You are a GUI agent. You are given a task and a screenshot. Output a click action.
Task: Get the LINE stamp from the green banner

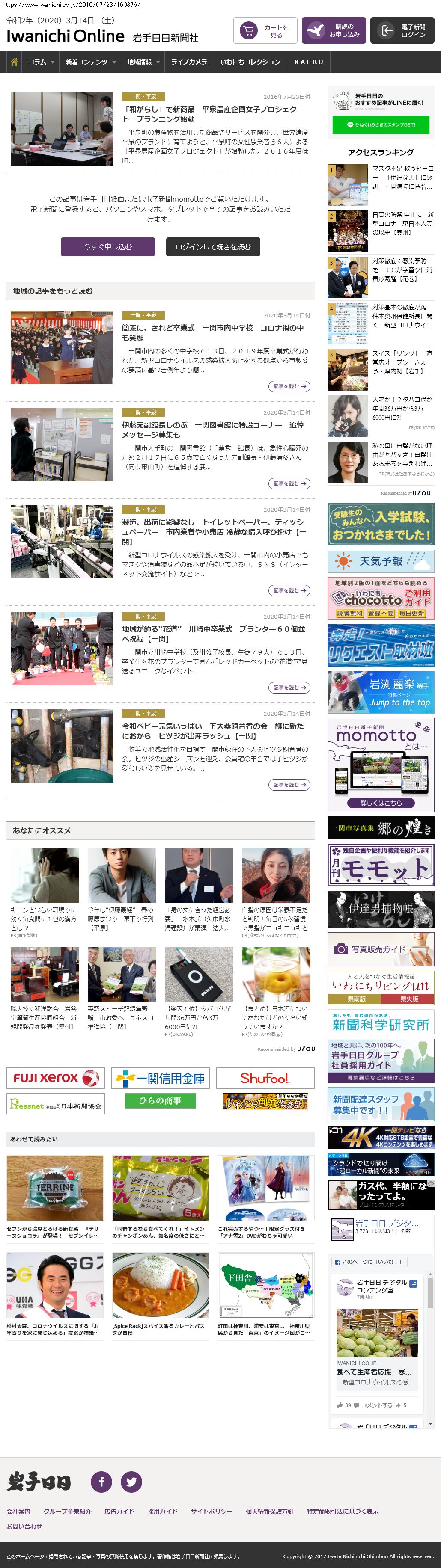click(x=381, y=125)
